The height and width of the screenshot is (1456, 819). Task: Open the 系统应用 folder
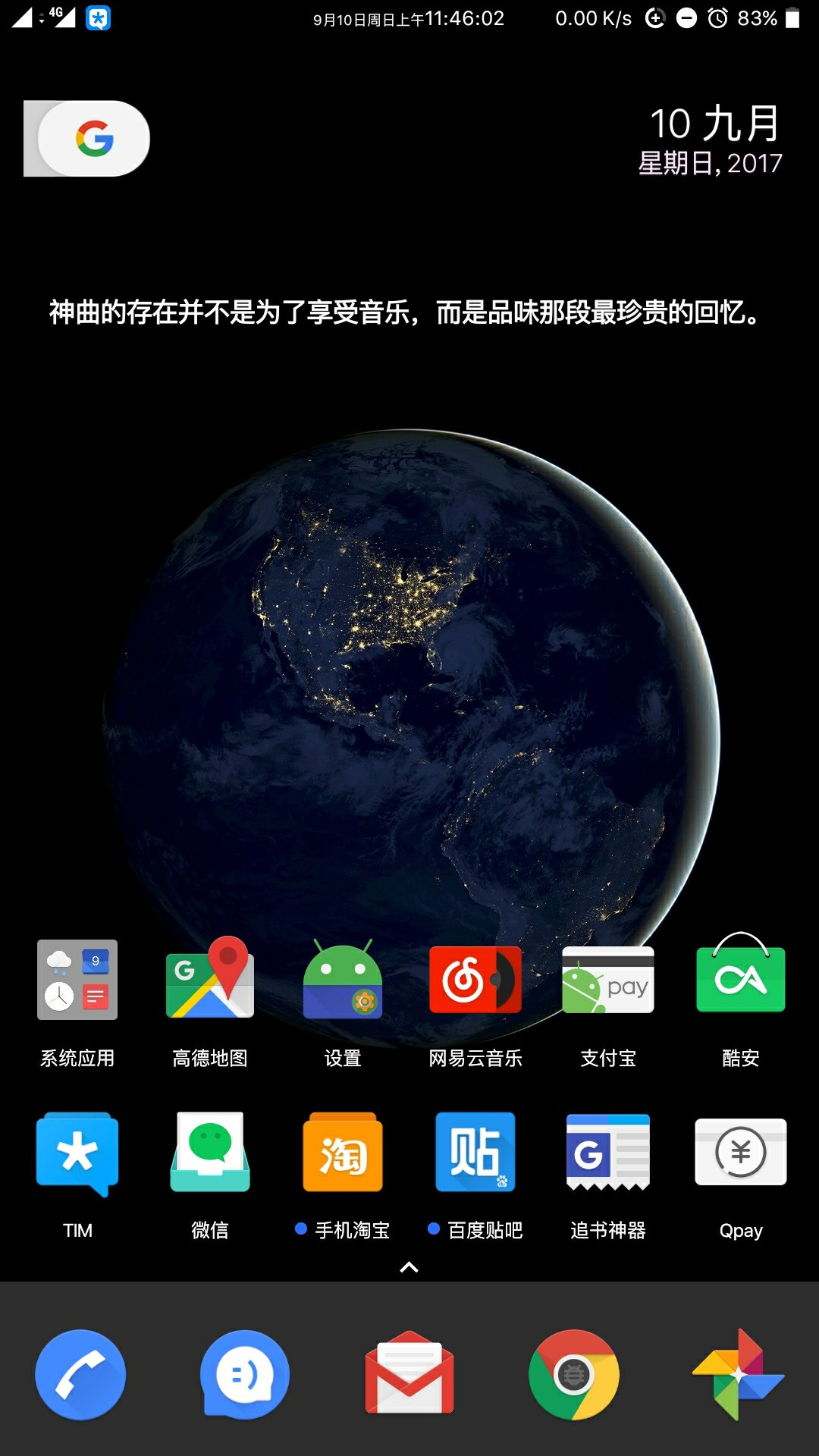(x=77, y=980)
